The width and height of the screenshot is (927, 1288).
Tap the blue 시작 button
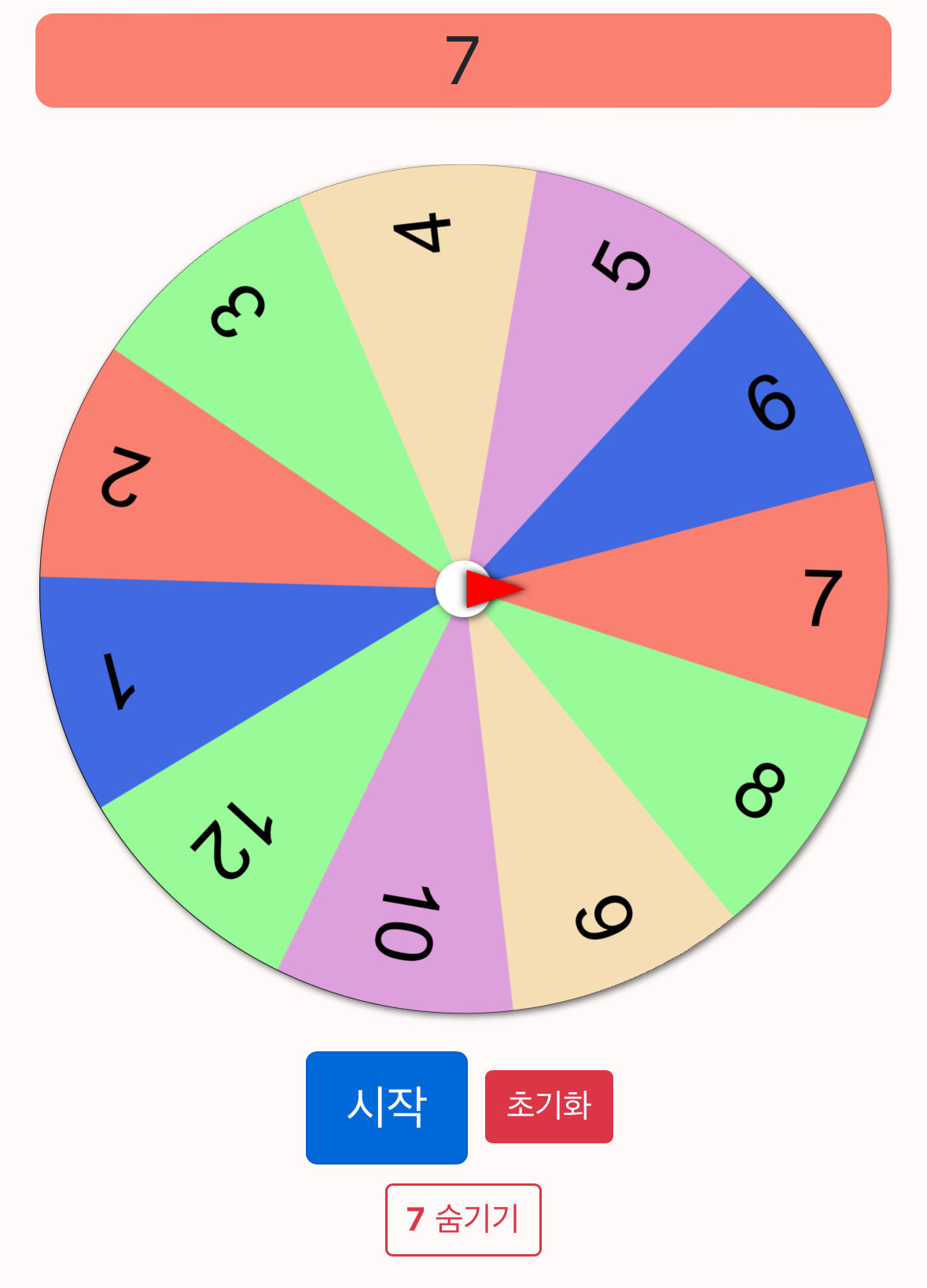(x=386, y=1107)
